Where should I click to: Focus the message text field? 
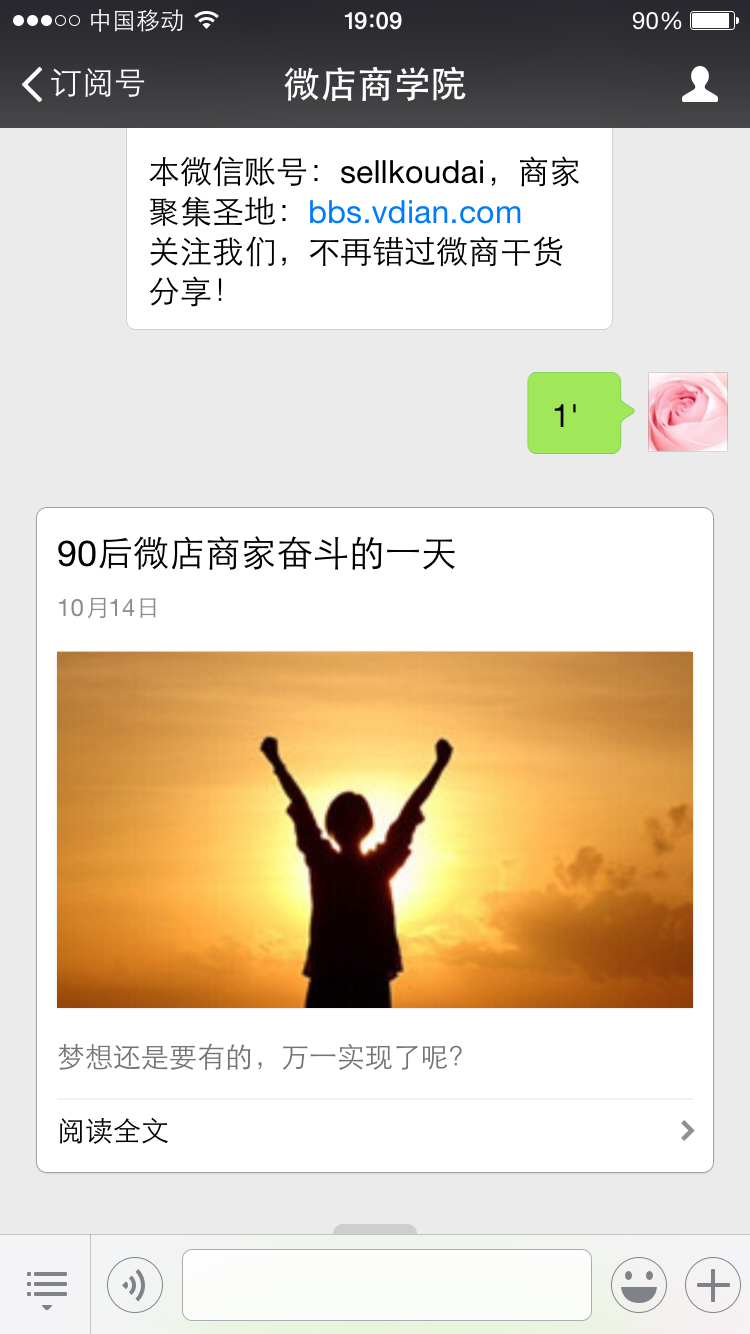[387, 1284]
